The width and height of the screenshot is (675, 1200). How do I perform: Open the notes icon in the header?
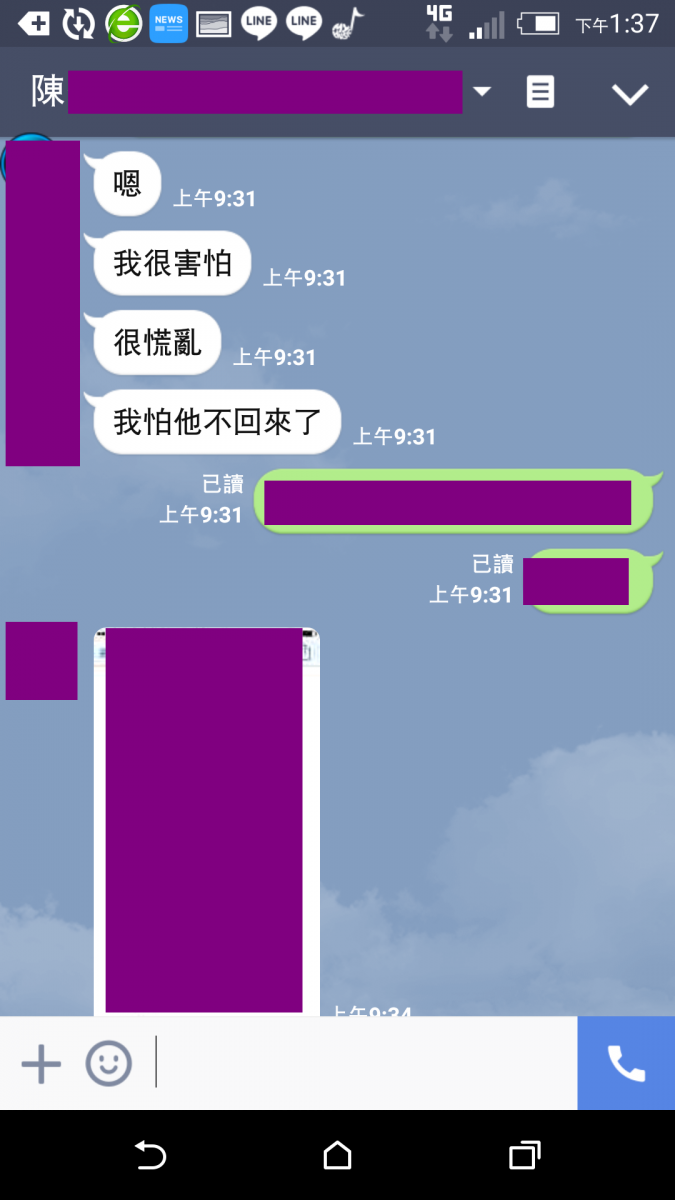click(540, 93)
